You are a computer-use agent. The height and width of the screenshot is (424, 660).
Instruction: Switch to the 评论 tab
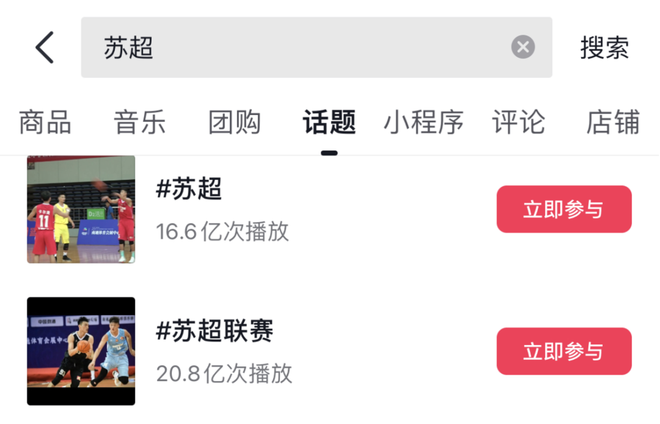519,123
